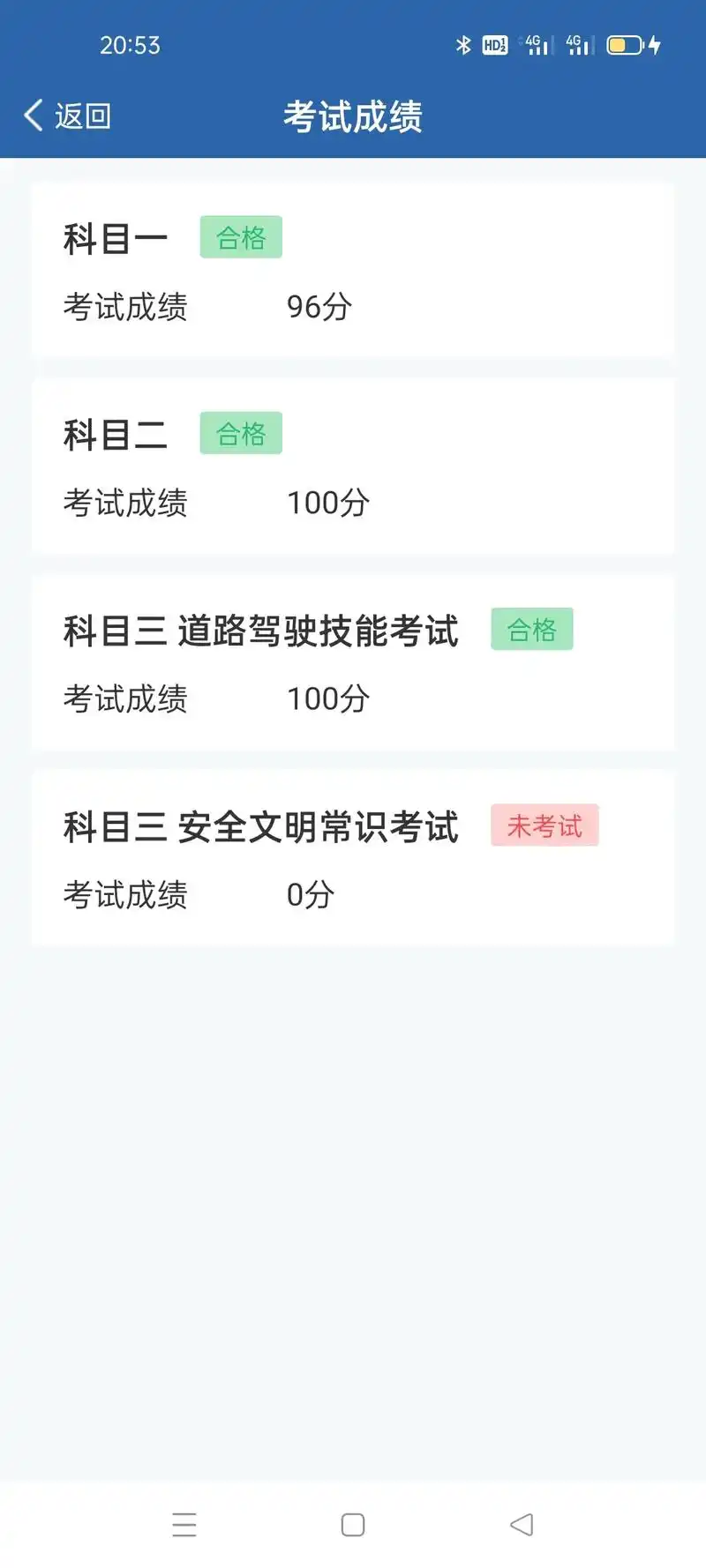Tap the 合格 badge next to 科目二
This screenshot has width=706, height=1568.
tap(240, 433)
